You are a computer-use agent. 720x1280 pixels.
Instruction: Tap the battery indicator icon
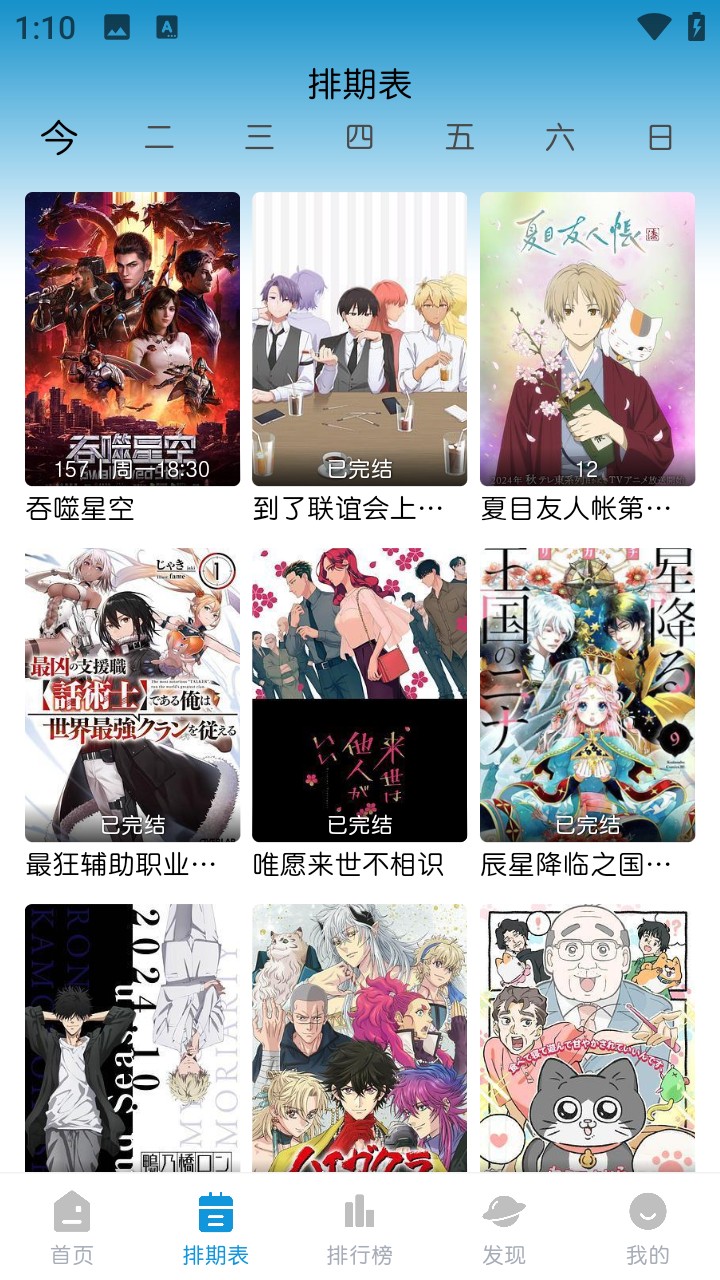[x=695, y=29]
